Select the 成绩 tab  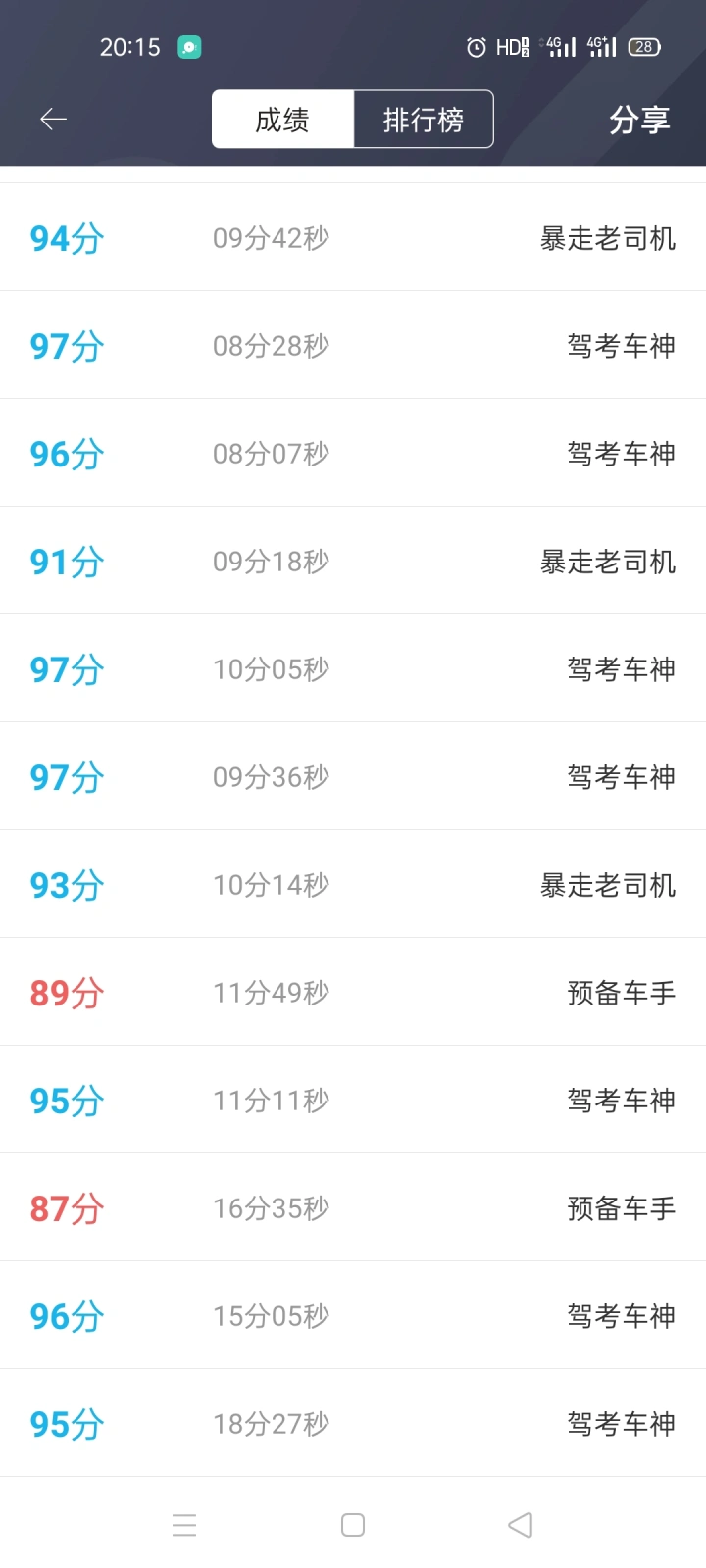coord(282,120)
